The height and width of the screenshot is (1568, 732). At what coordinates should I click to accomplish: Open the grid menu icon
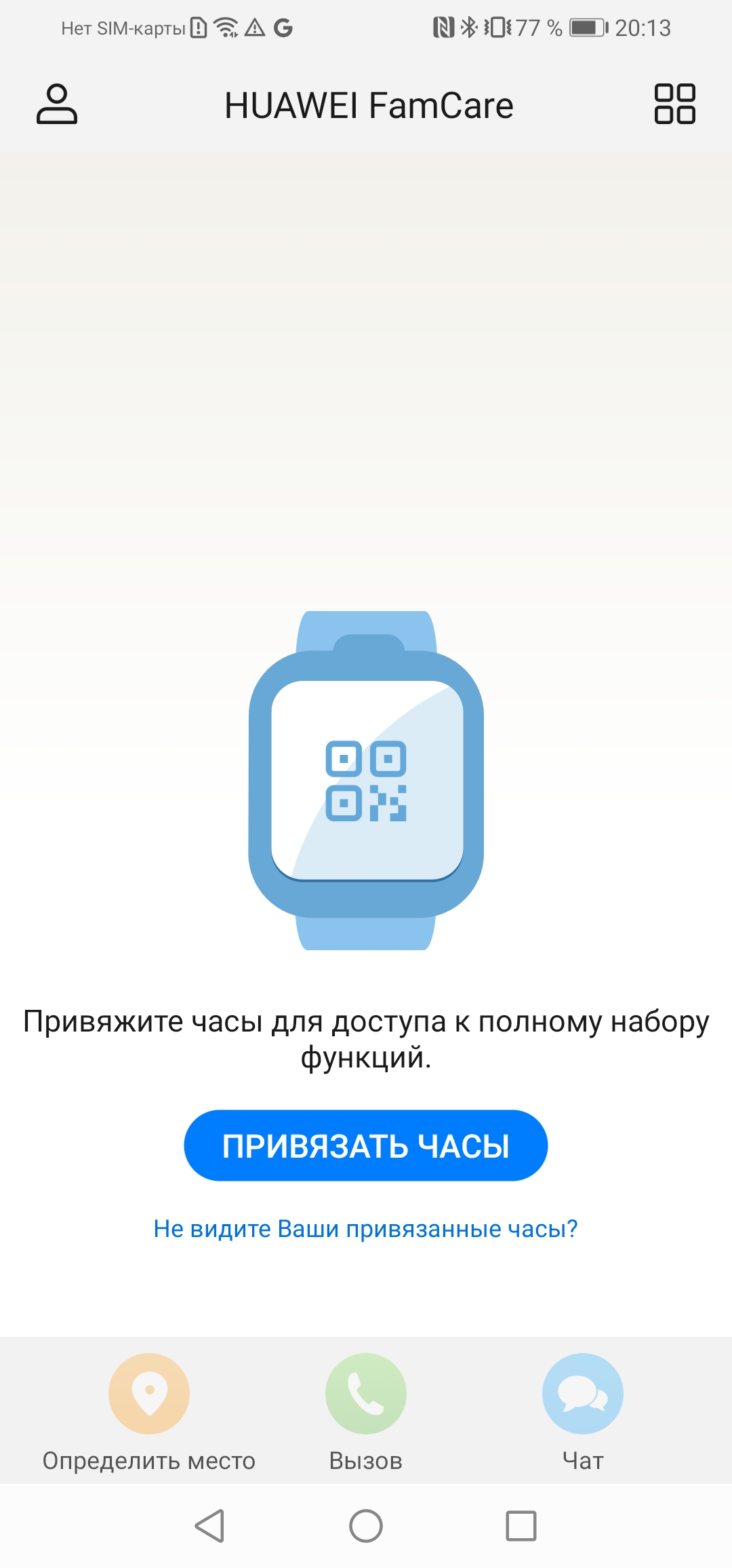point(674,104)
